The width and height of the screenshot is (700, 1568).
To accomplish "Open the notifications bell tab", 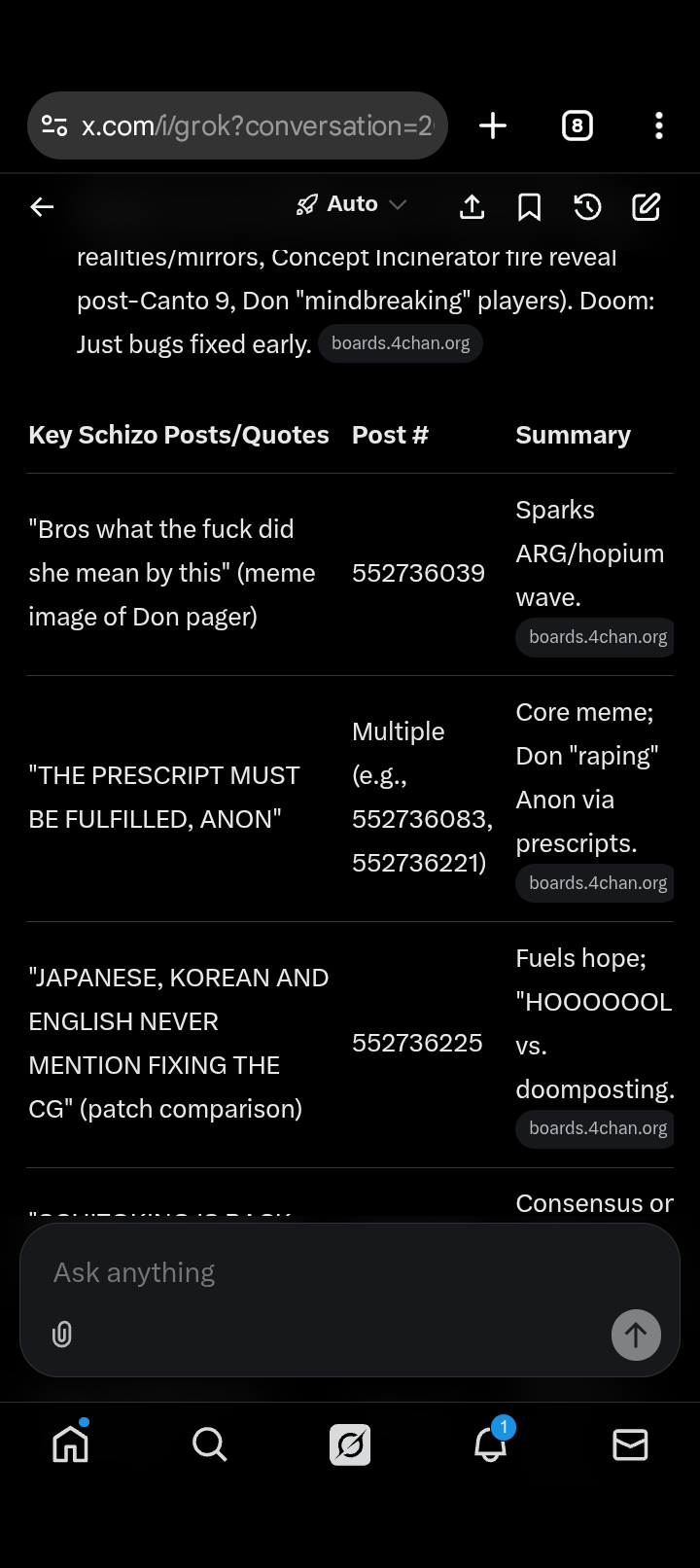I will (x=491, y=1444).
